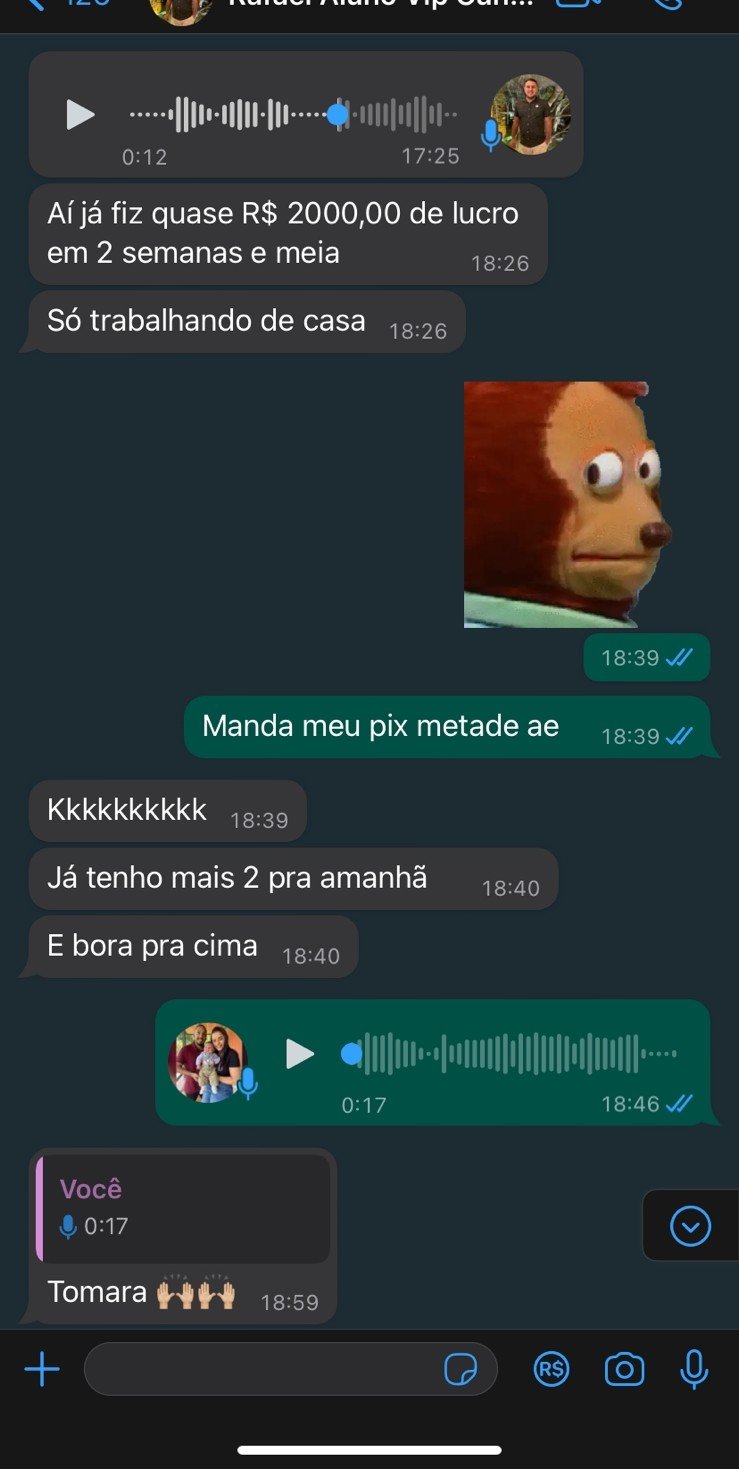Open the R$ payment option

pyautogui.click(x=551, y=1369)
